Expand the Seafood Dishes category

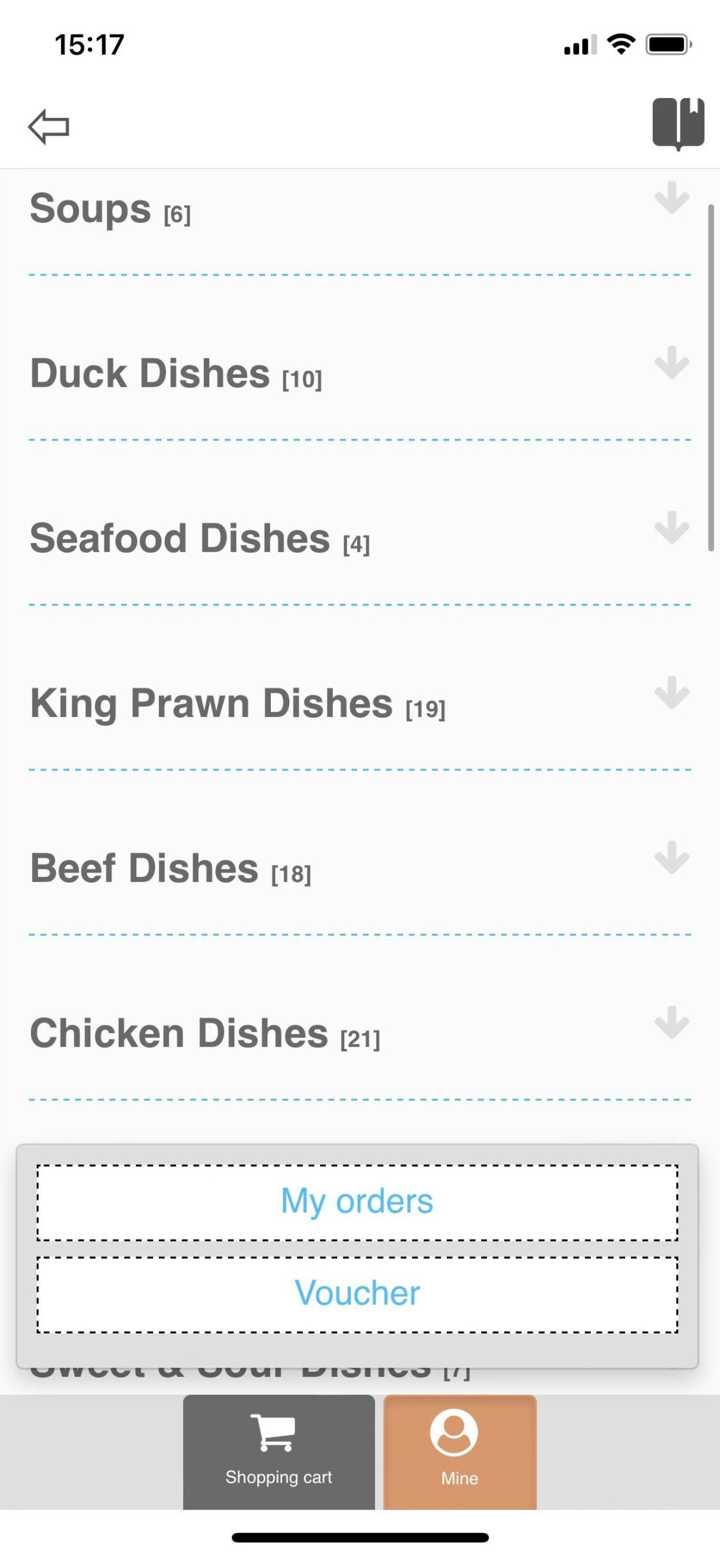coord(672,529)
